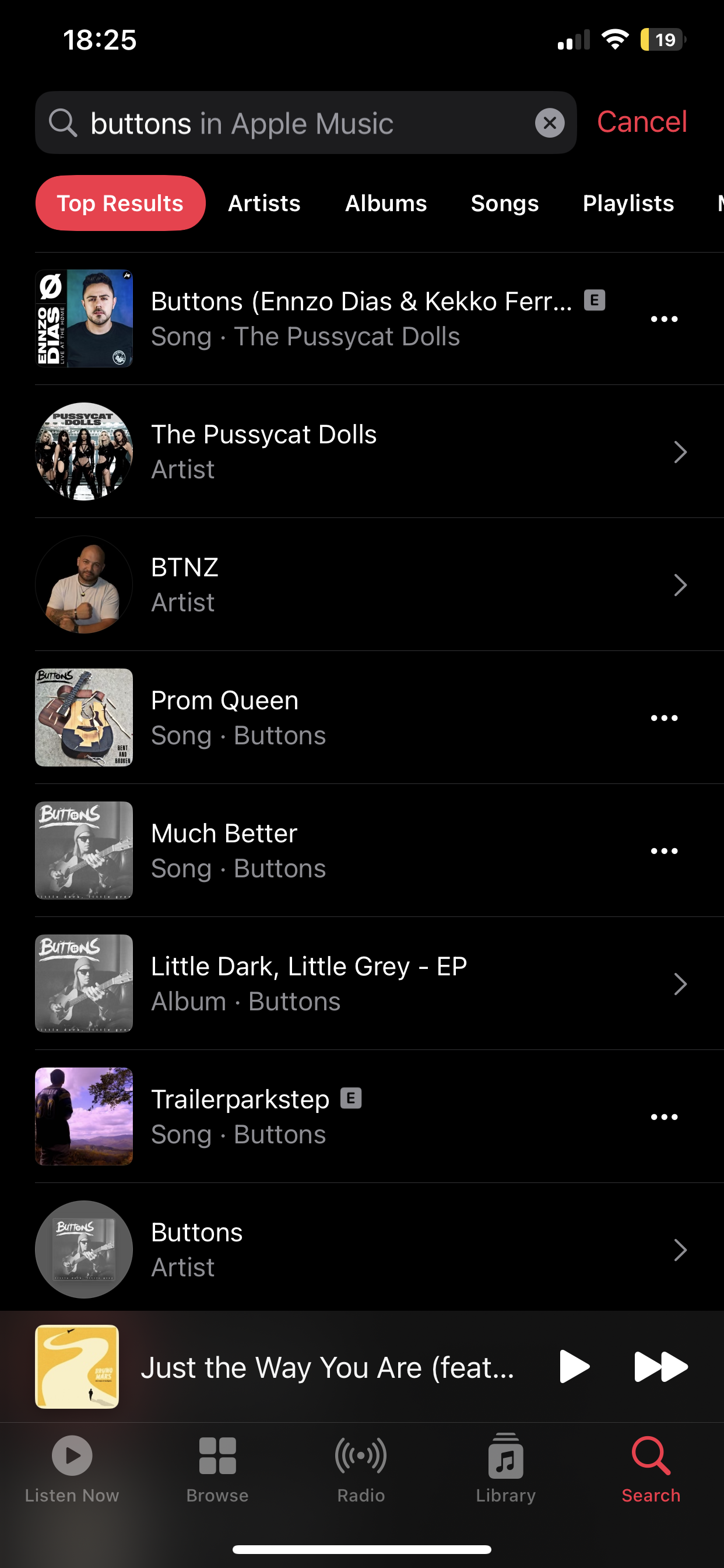Show Albums results only
Screen dimensions: 724x1568
coord(386,204)
